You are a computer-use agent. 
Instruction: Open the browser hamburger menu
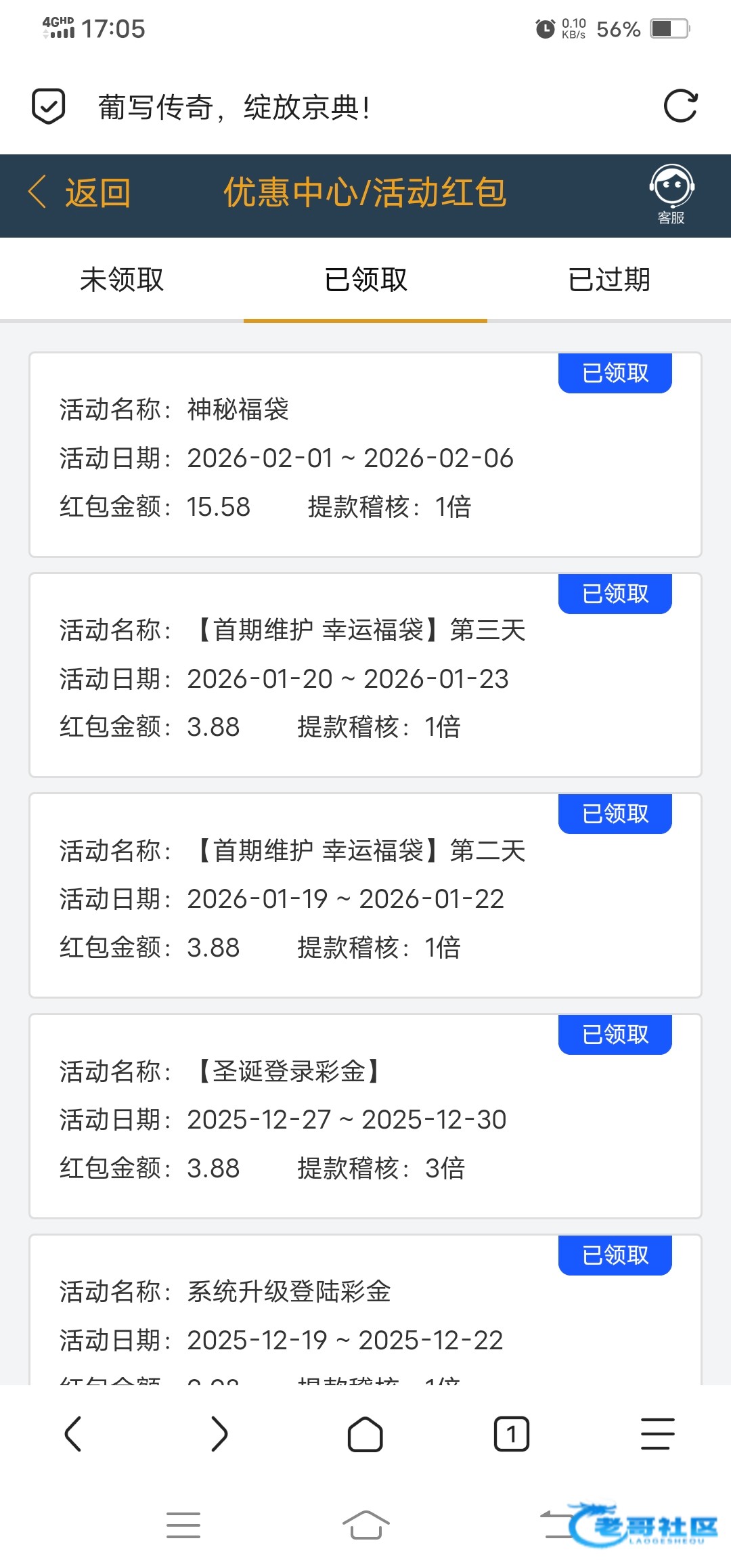(x=658, y=1434)
